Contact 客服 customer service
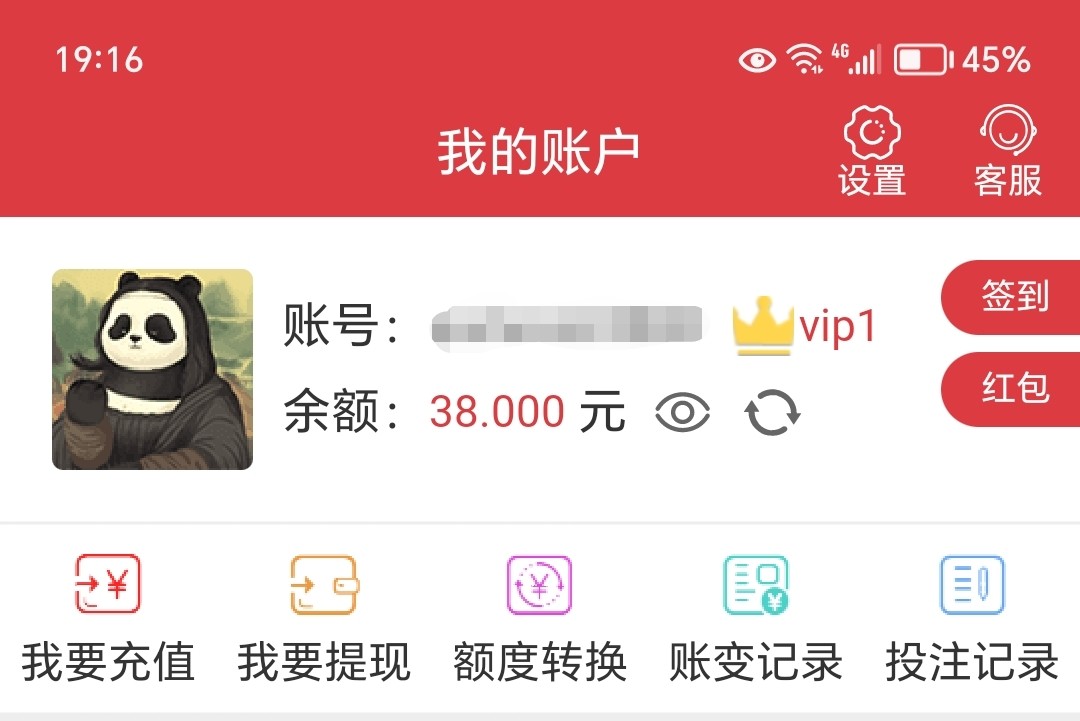This screenshot has width=1080, height=721. click(1008, 152)
